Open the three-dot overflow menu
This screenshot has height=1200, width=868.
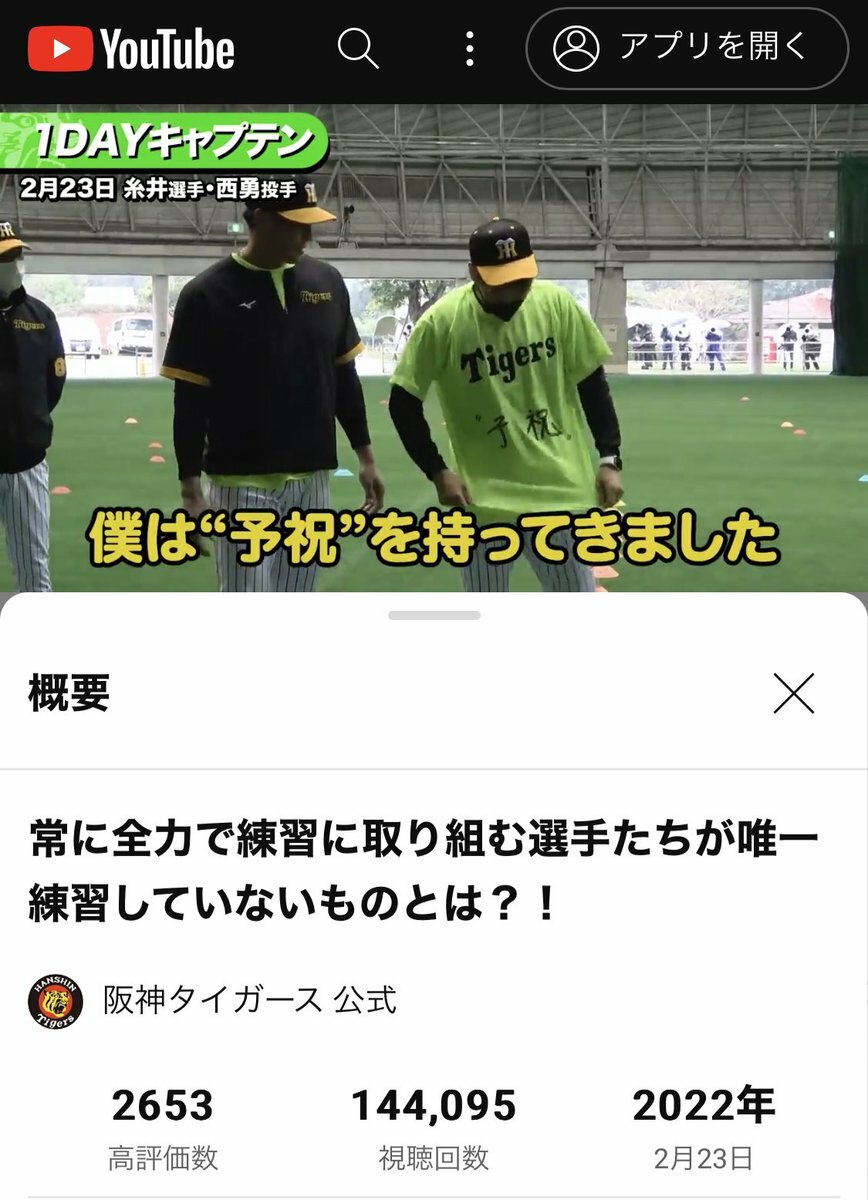pyautogui.click(x=470, y=48)
